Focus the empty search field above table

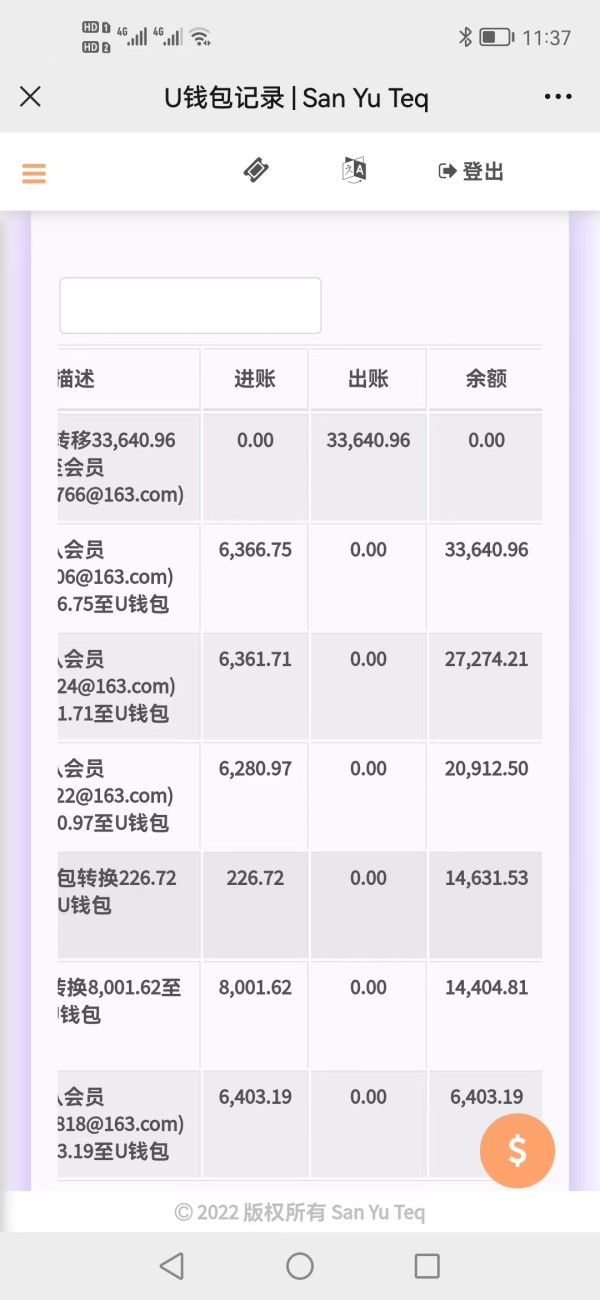(x=190, y=305)
